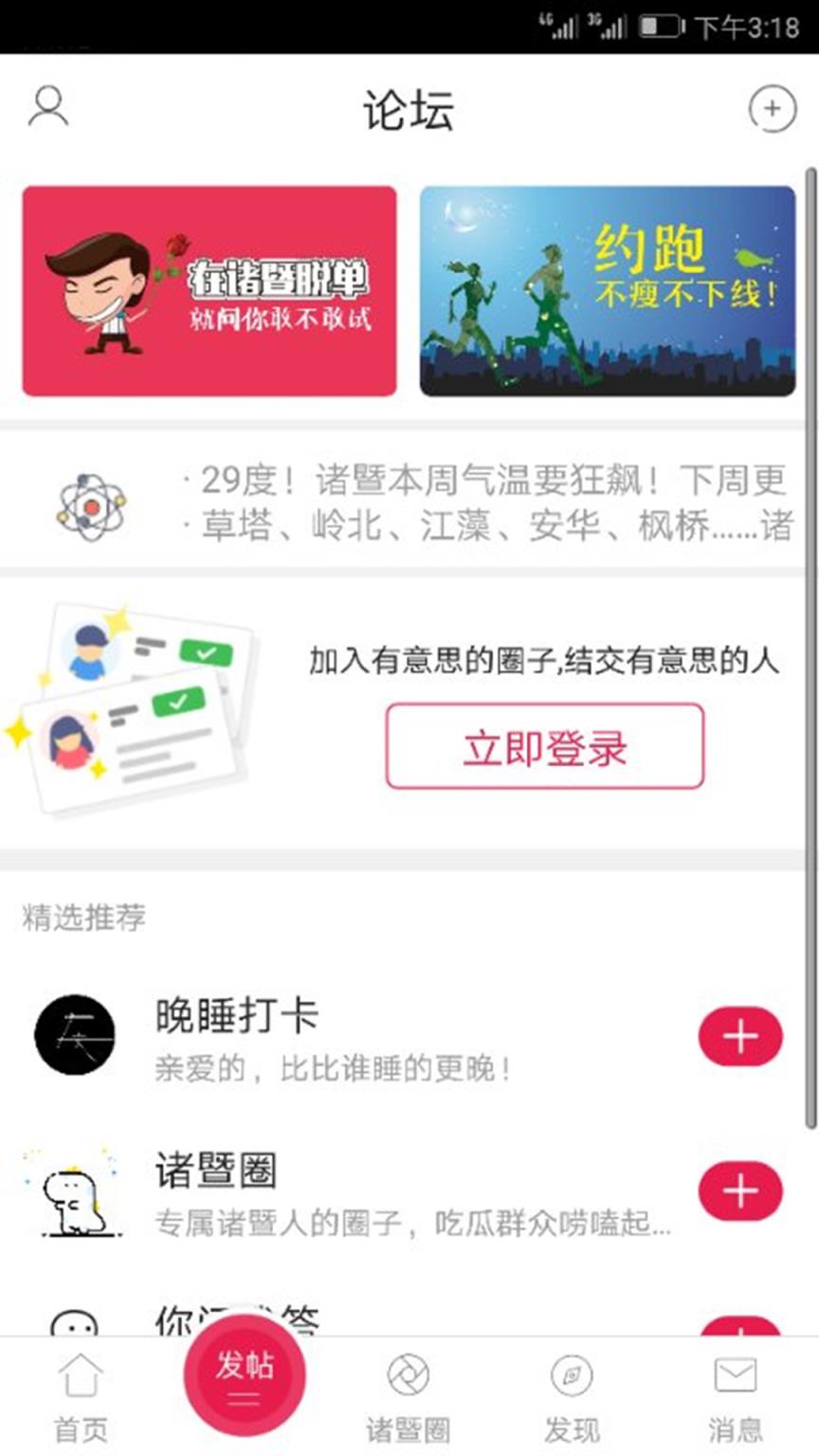This screenshot has height=1456, width=819.
Task: Tap the plus icon to create new post
Action: tap(773, 106)
